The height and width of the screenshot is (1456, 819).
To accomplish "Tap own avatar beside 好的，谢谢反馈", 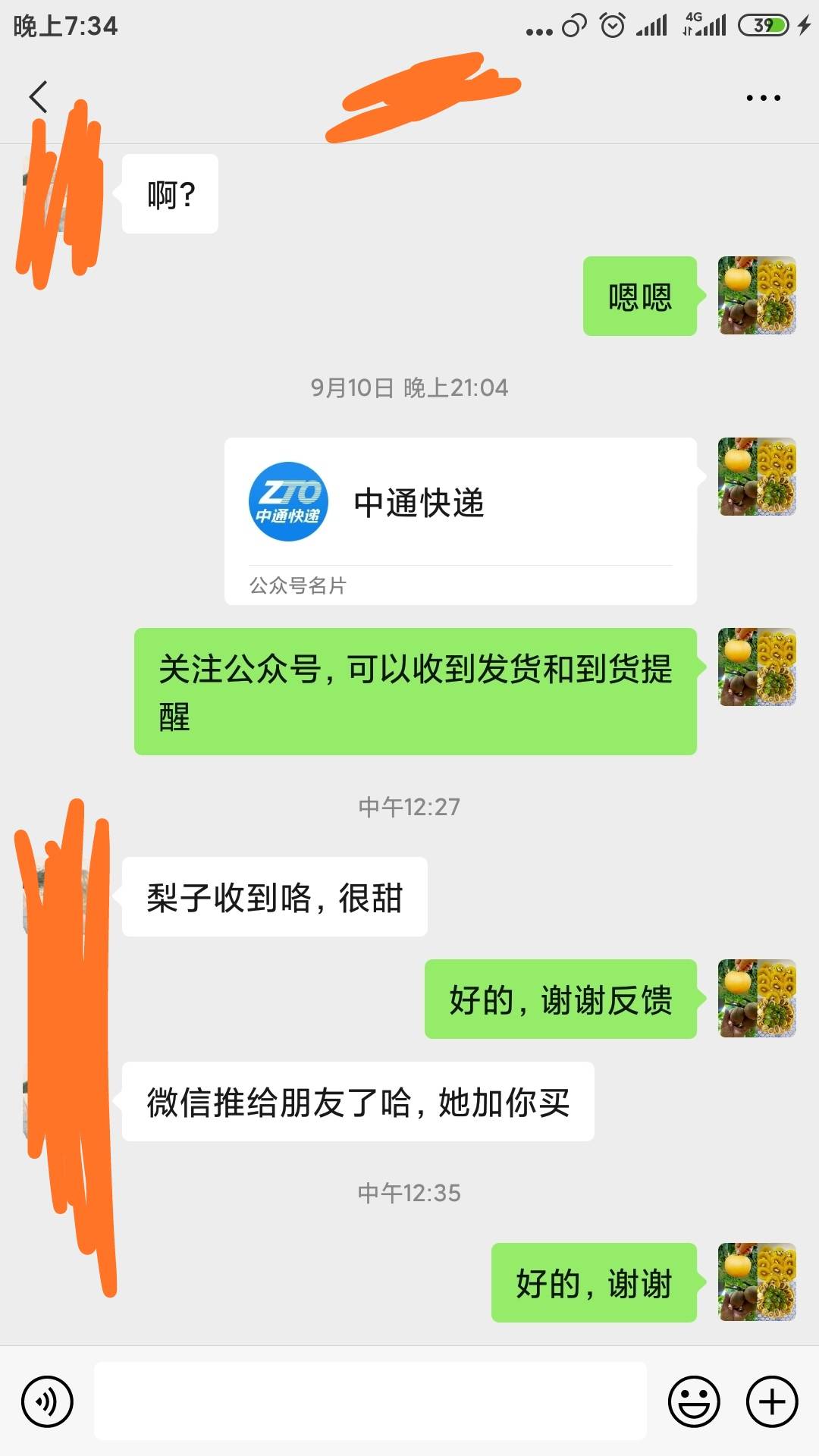I will click(757, 999).
